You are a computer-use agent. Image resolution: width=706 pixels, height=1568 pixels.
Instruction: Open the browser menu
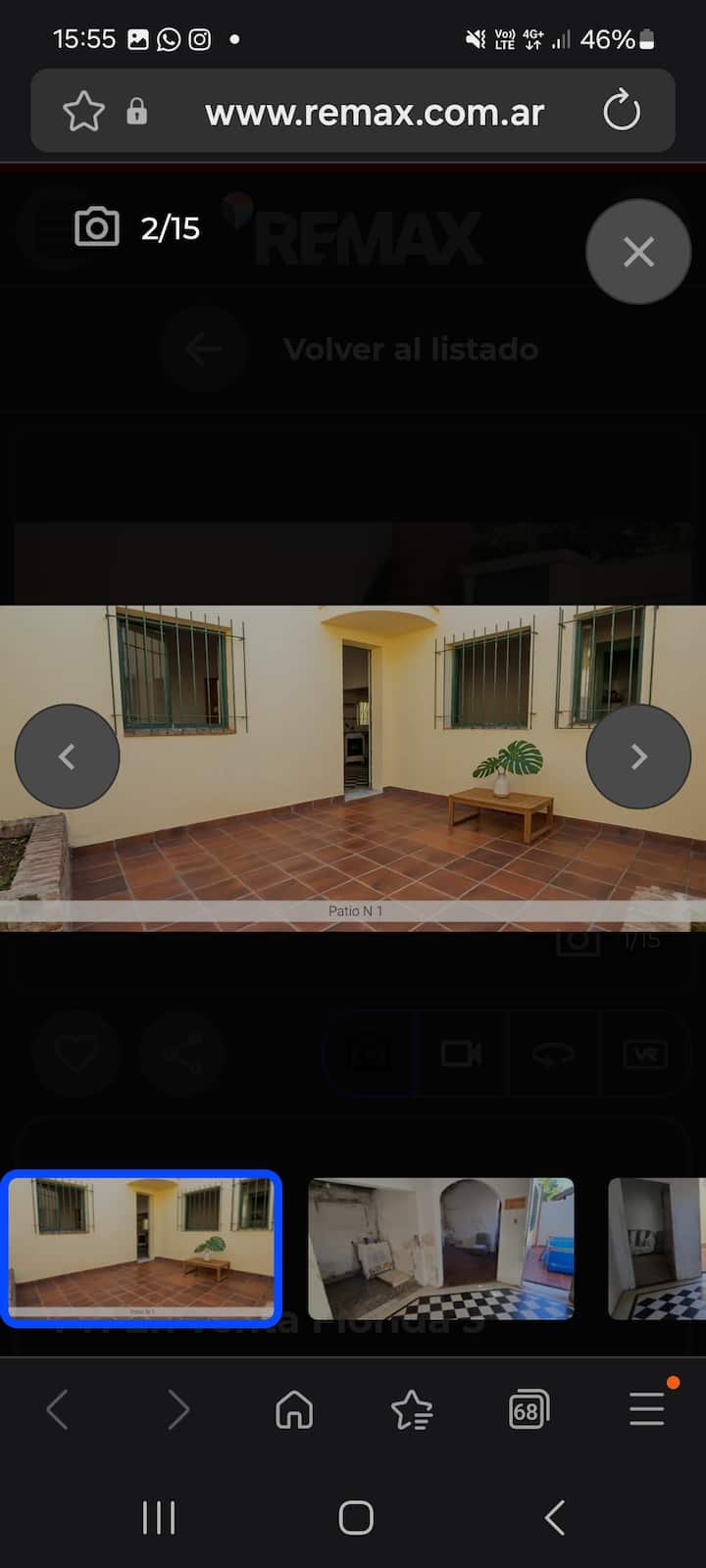click(x=647, y=1408)
